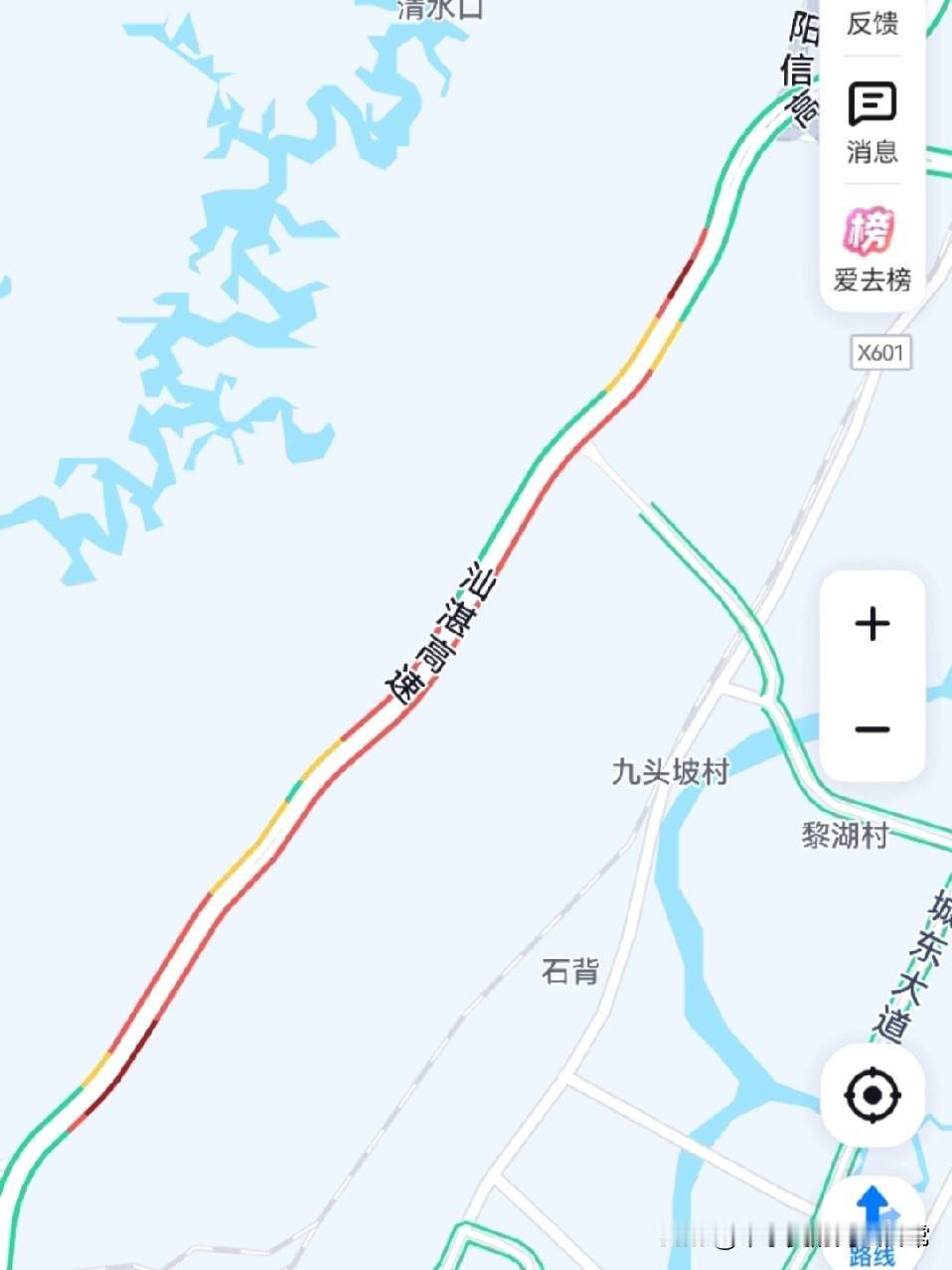Recenter the map on my location
Screen dimensions: 952x1270
tap(872, 1095)
